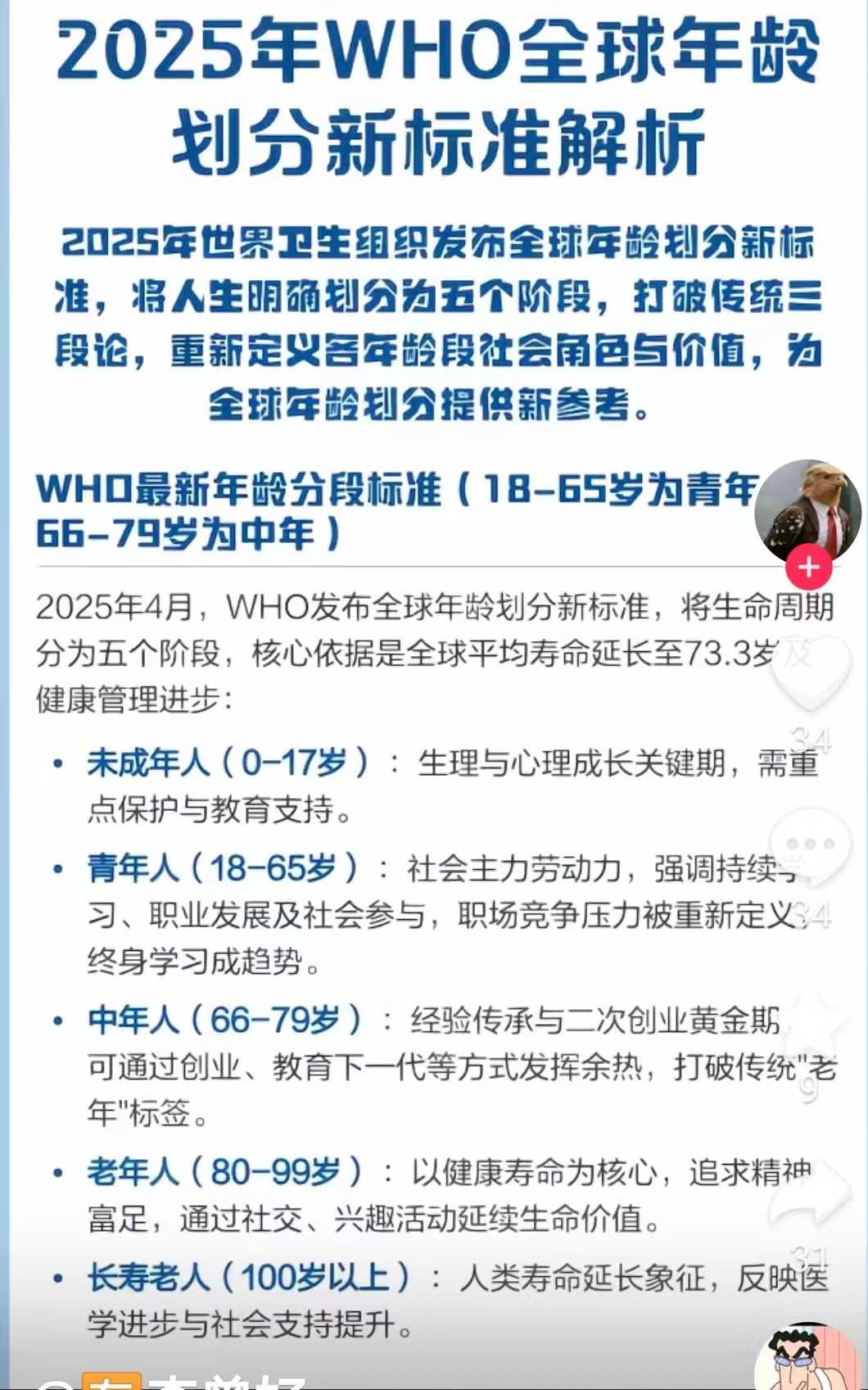Like this video with the heart
Image resolution: width=868 pixels, height=1390 pixels.
point(809,677)
